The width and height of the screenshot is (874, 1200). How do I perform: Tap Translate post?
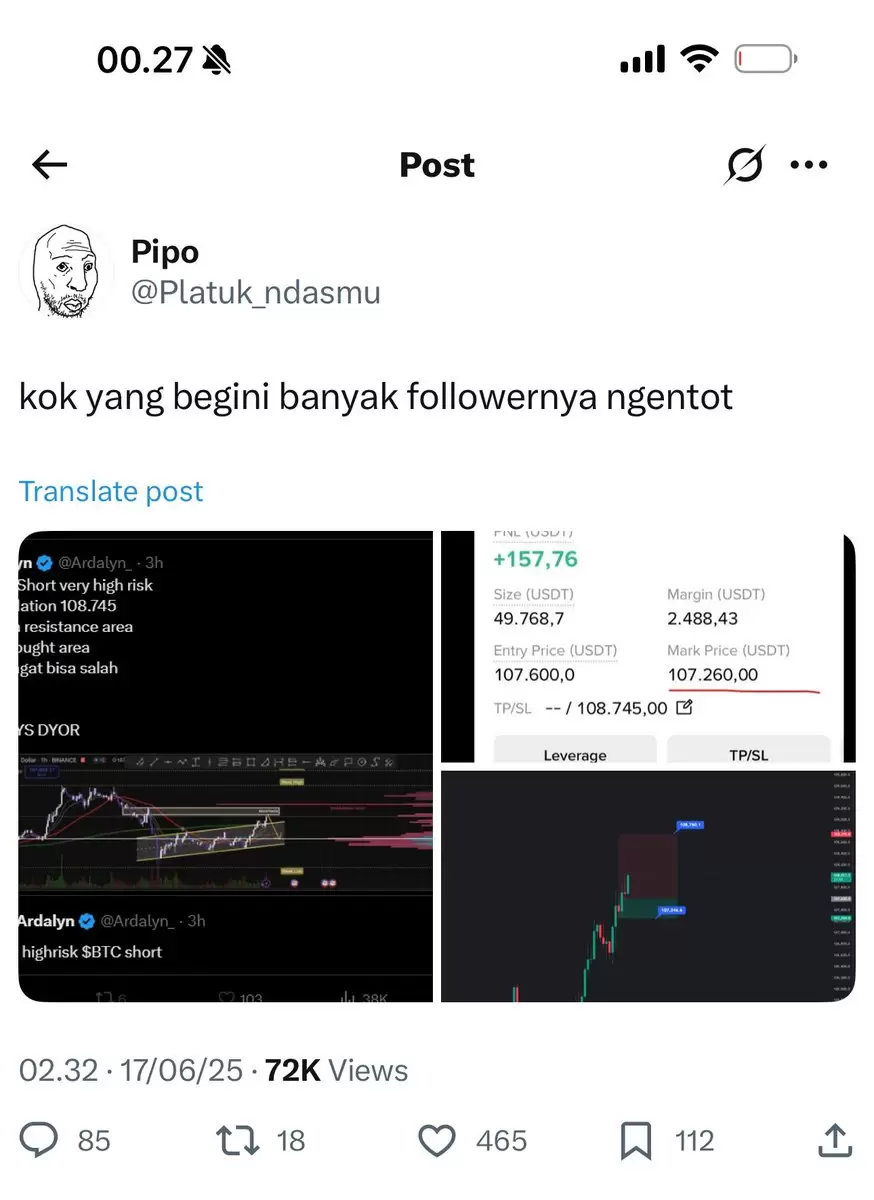[111, 491]
